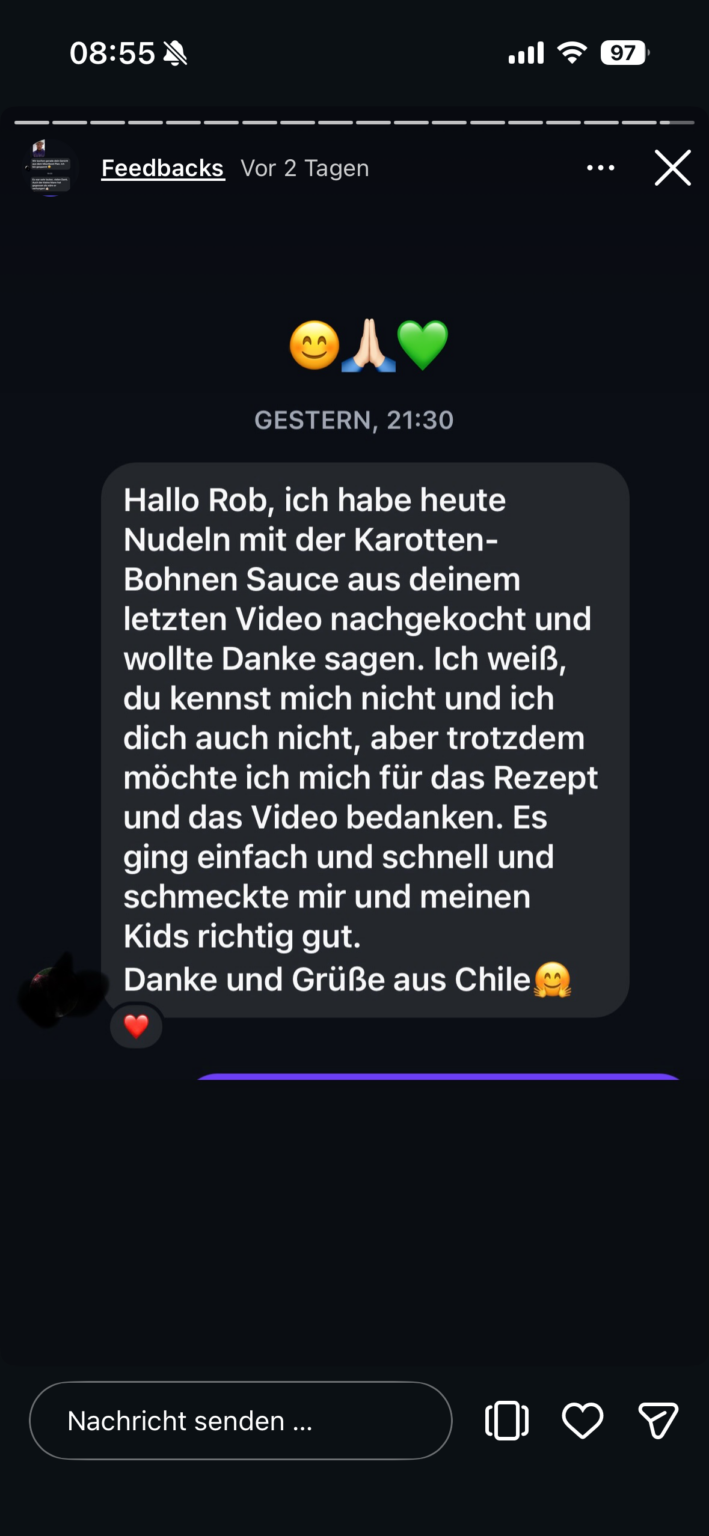Like this story with the heart
This screenshot has width=709, height=1536.
click(582, 1420)
